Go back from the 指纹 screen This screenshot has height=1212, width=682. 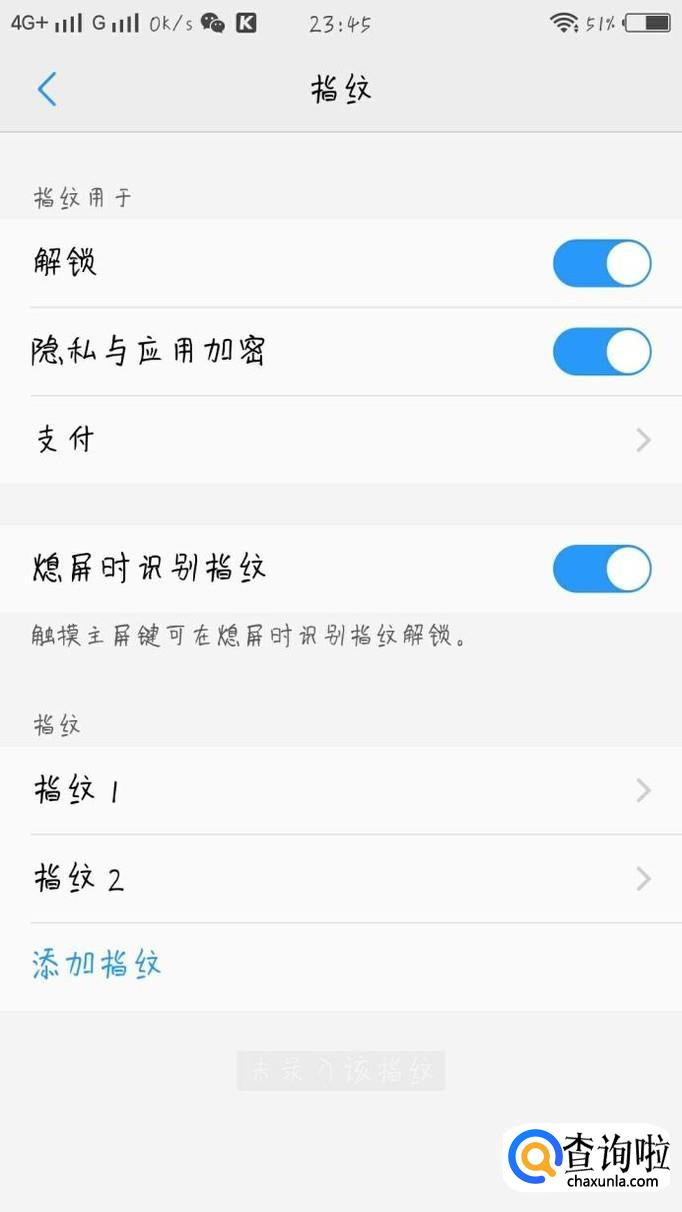pos(47,89)
